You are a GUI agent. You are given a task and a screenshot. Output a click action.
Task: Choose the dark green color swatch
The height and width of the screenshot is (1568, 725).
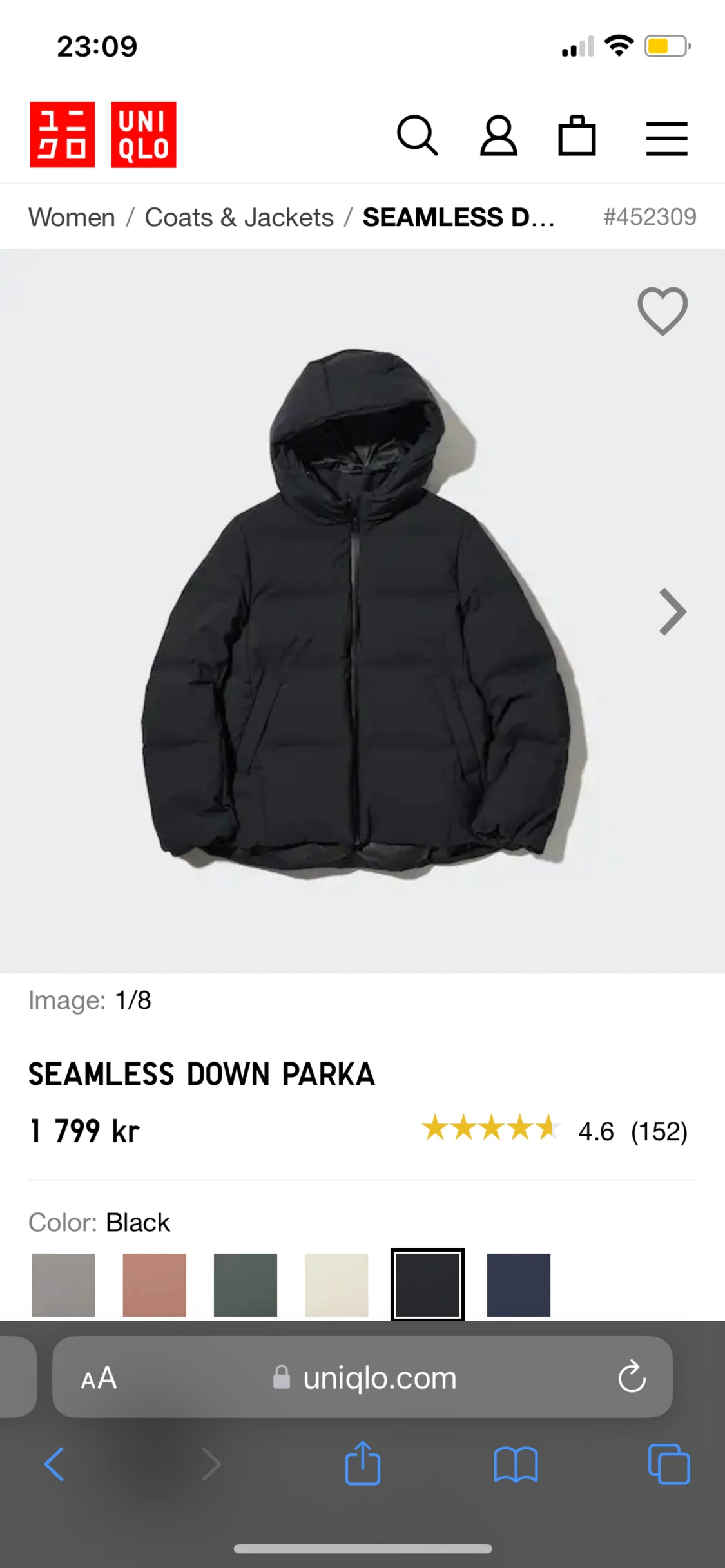pyautogui.click(x=246, y=1285)
